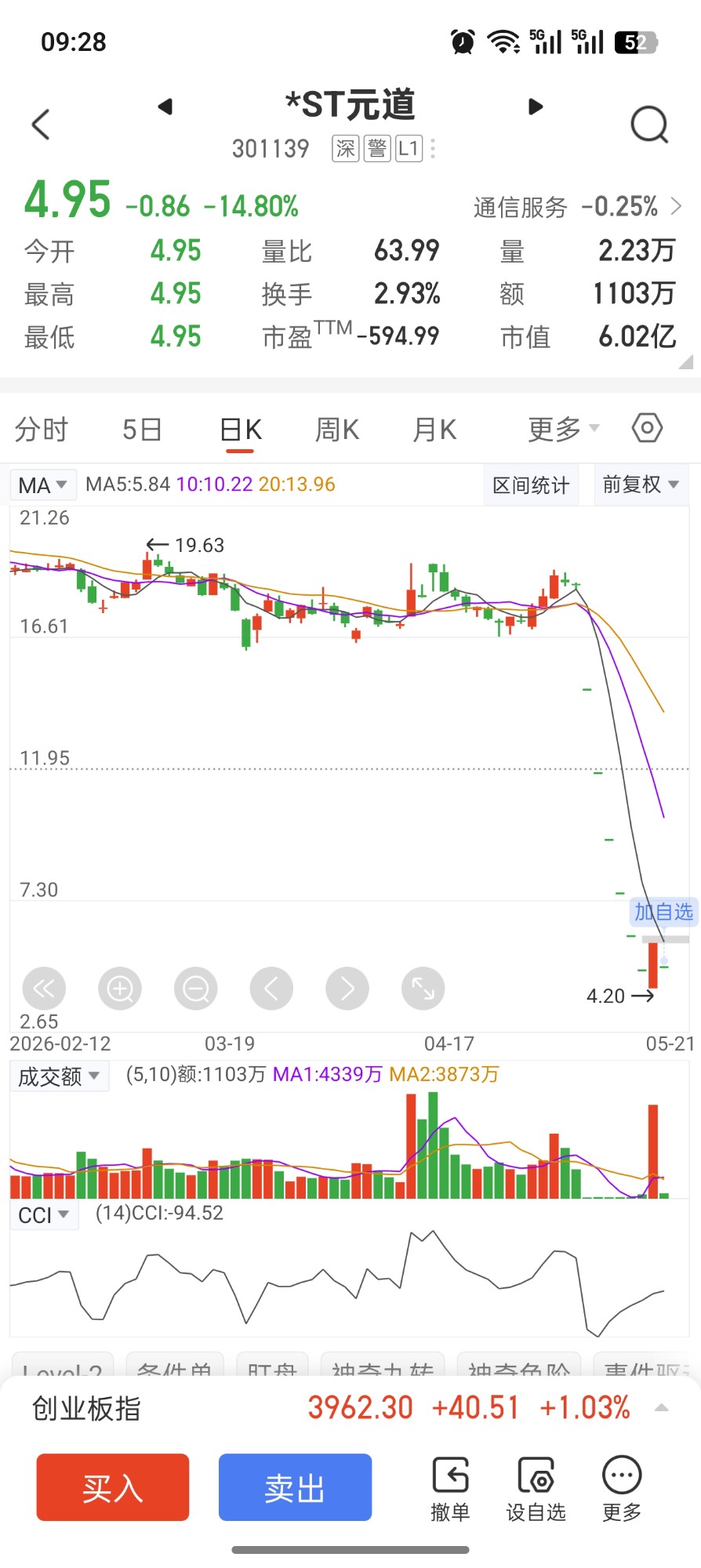Open 撤单 to cancel orders
The image size is (701, 1568).
point(450,1490)
